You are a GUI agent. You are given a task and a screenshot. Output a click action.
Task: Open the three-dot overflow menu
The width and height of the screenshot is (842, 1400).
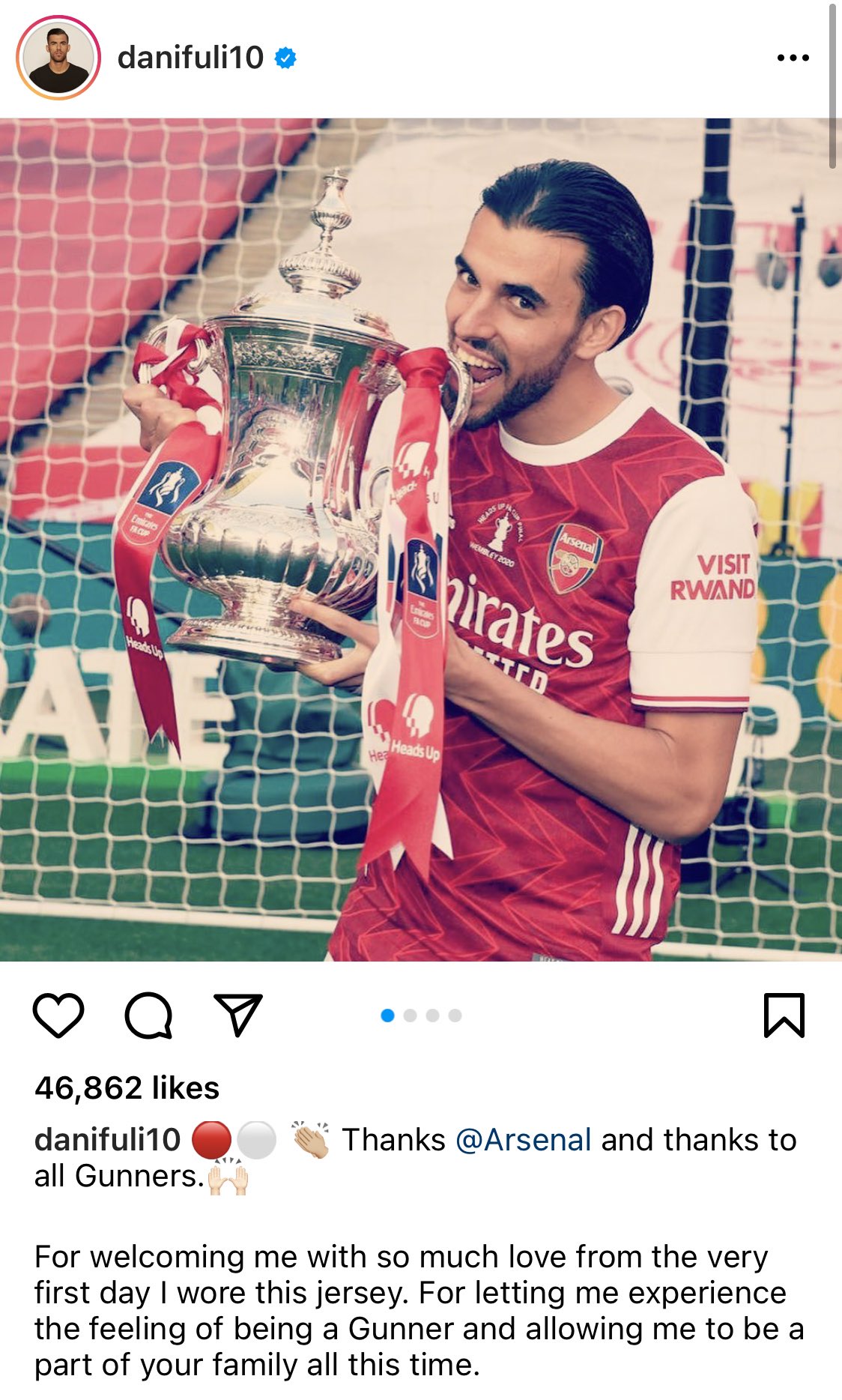793,58
